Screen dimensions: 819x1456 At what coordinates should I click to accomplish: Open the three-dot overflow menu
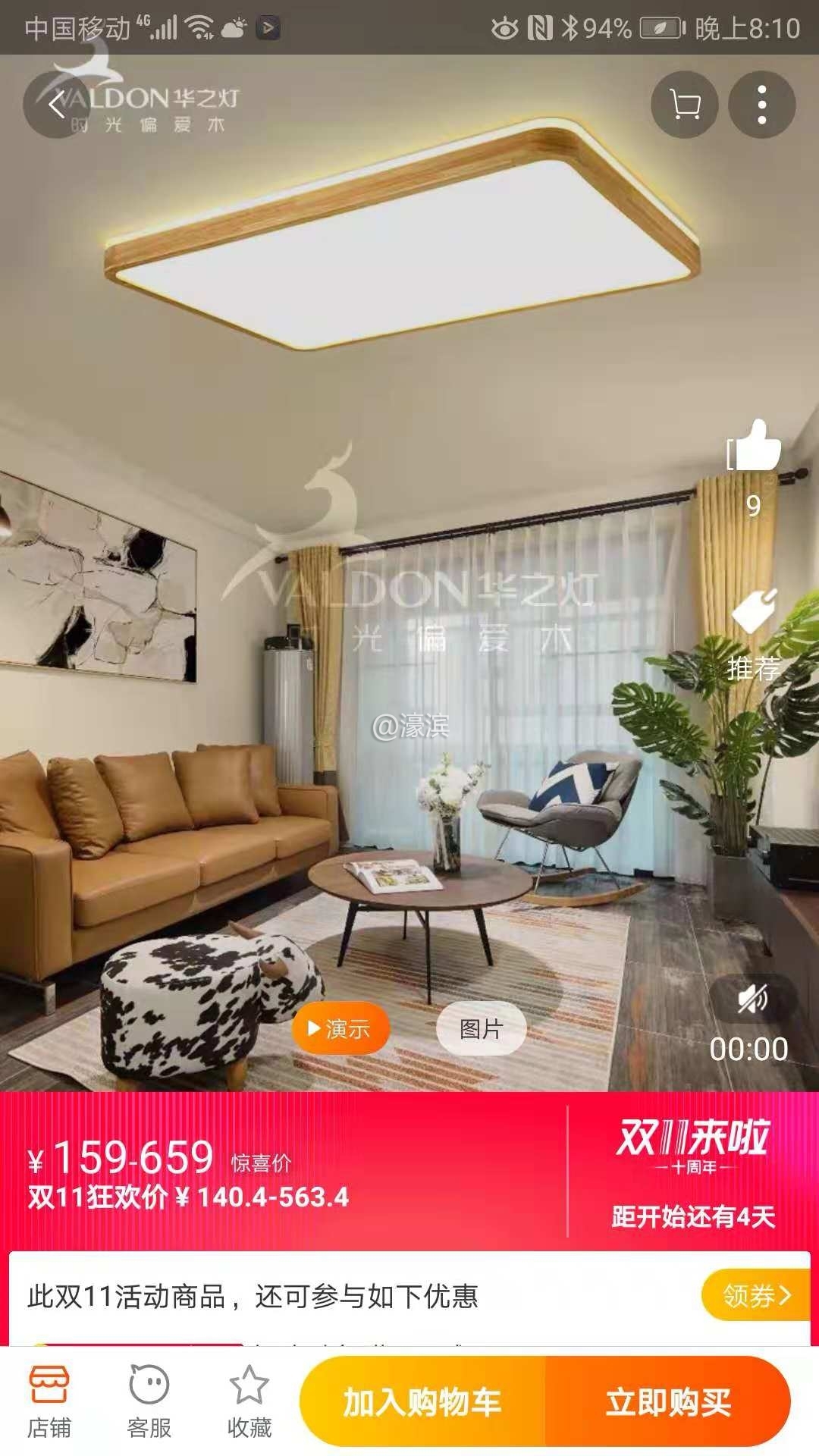coord(761,105)
